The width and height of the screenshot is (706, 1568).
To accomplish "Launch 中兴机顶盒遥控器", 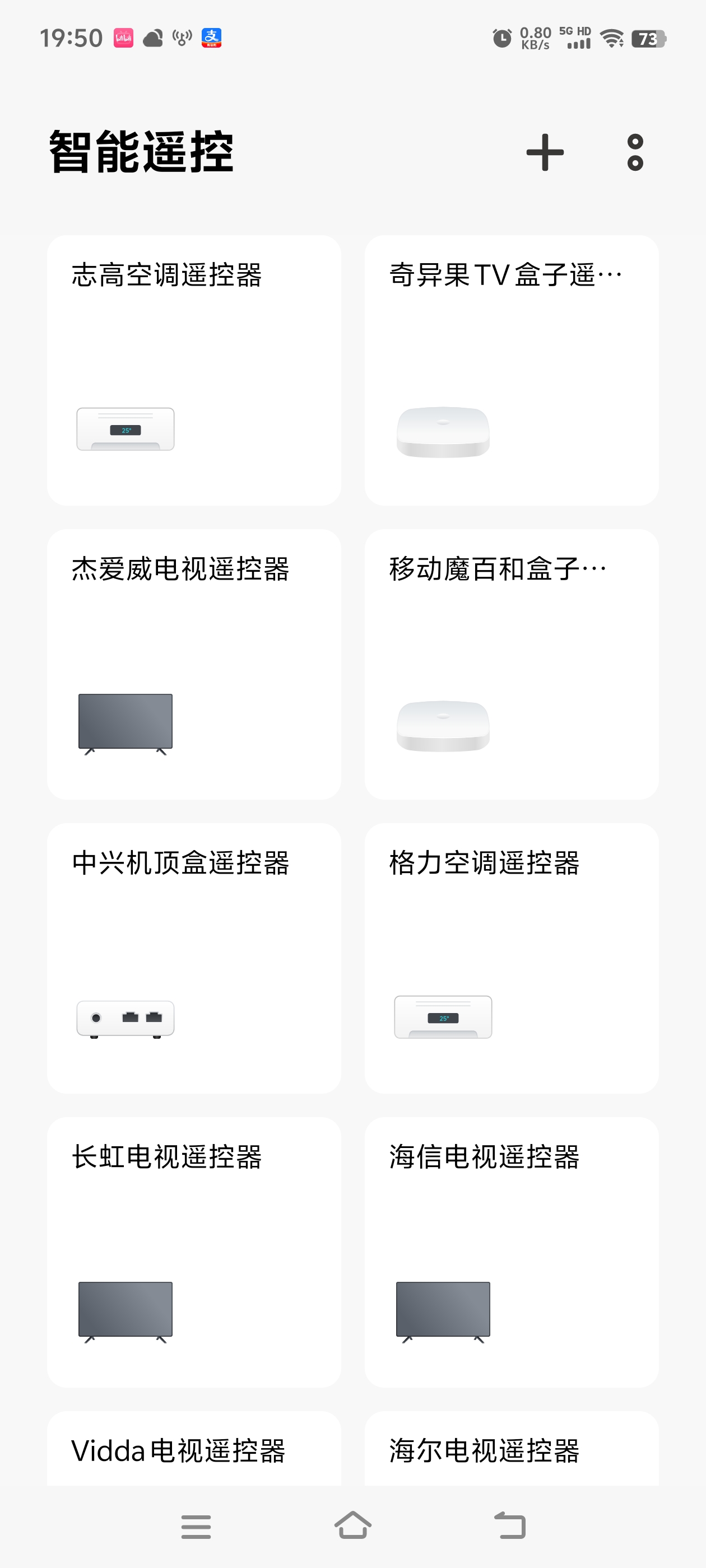I will point(194,958).
